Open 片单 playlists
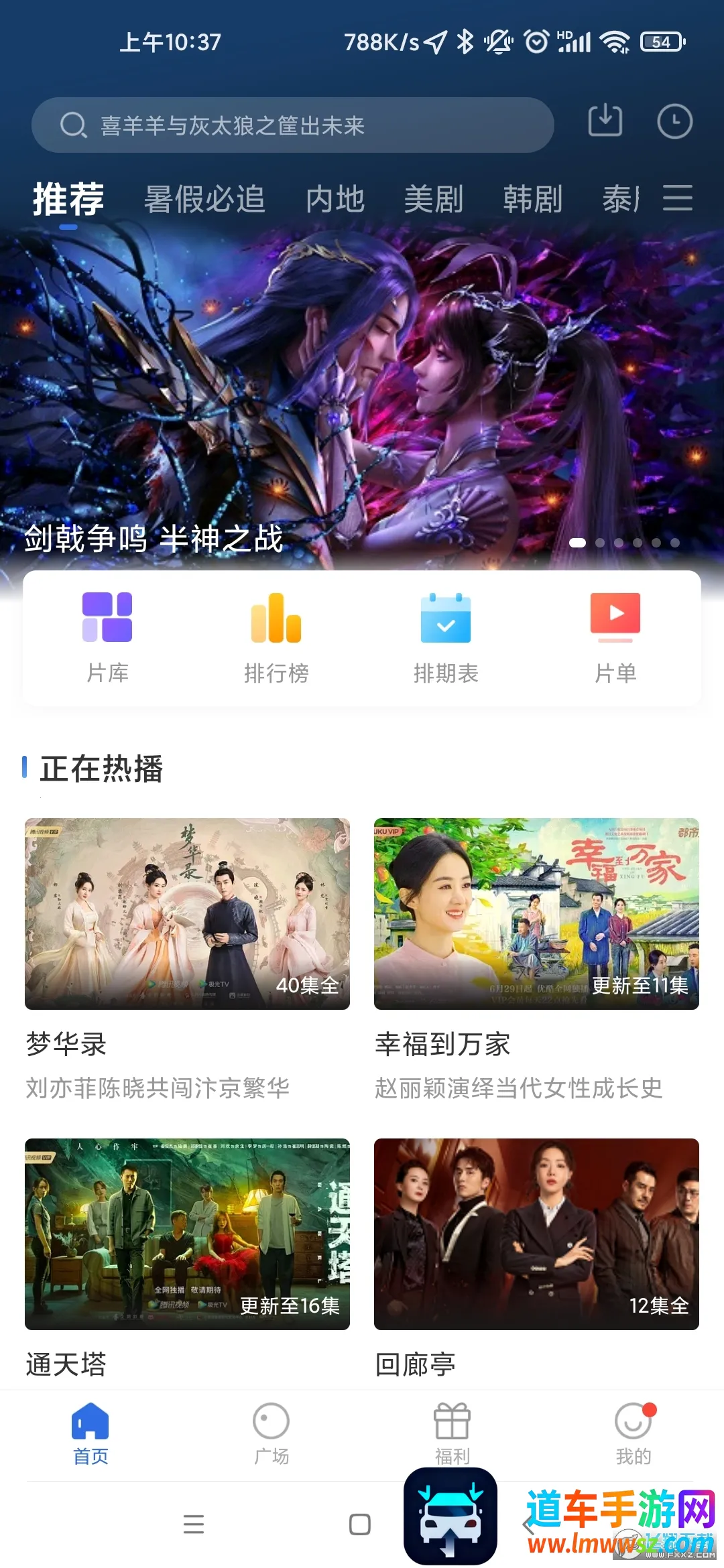 point(615,637)
